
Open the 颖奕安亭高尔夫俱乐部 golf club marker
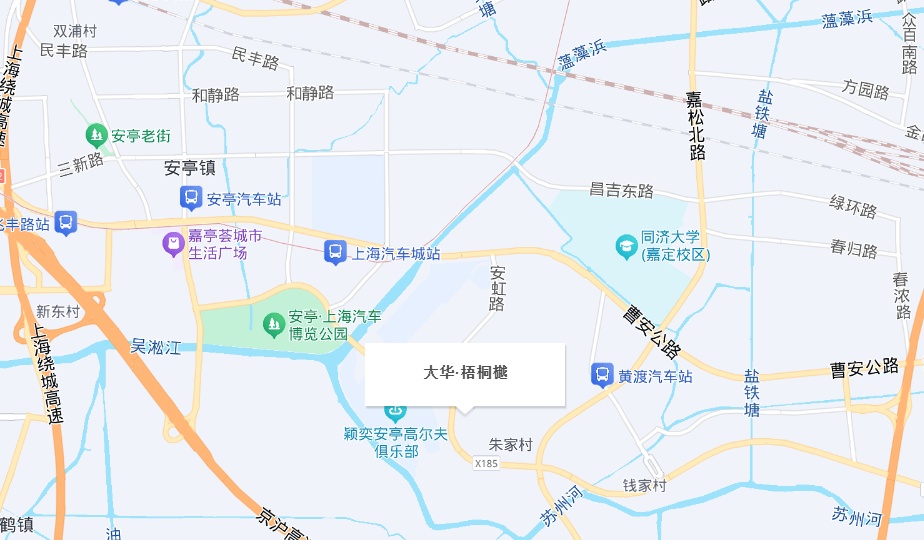tap(397, 410)
